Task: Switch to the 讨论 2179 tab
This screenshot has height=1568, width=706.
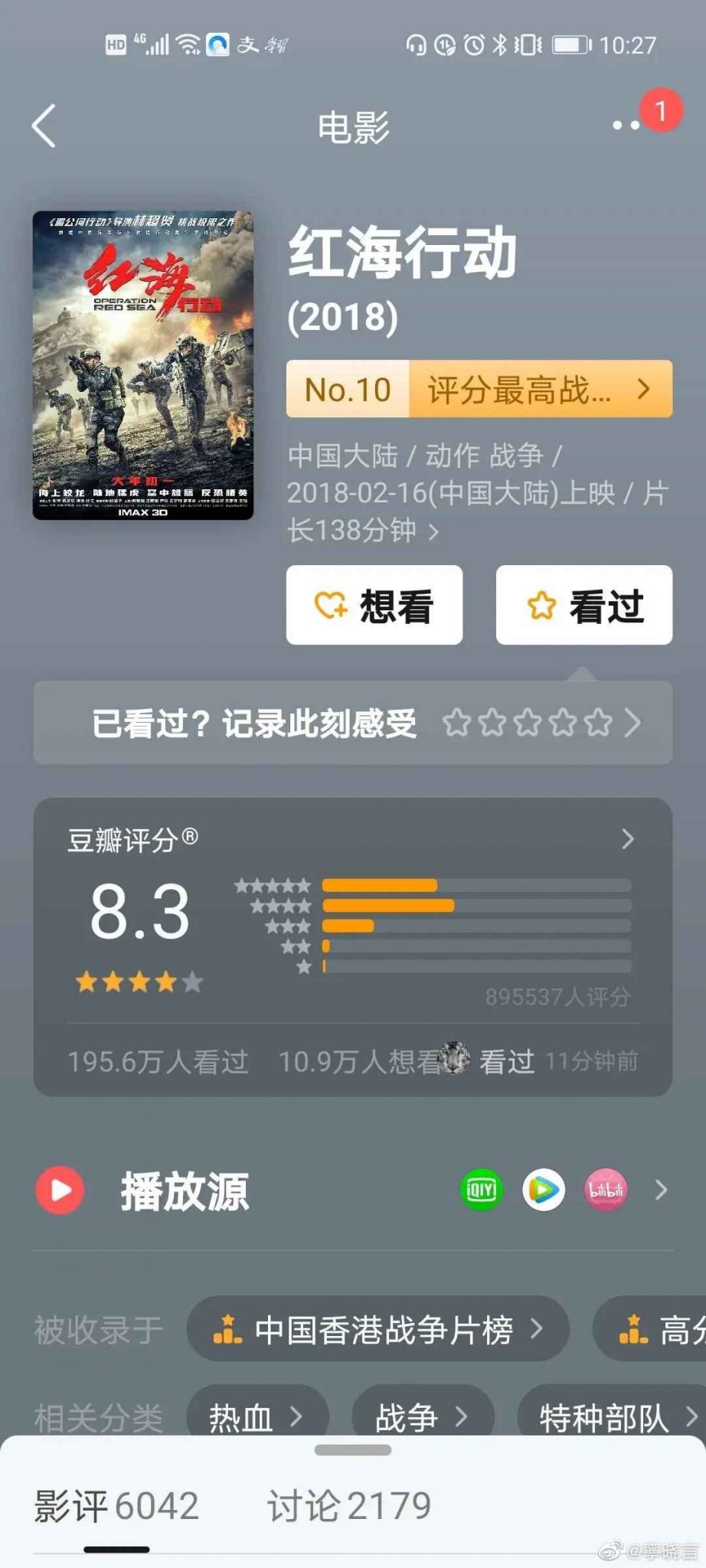Action: (x=348, y=1504)
